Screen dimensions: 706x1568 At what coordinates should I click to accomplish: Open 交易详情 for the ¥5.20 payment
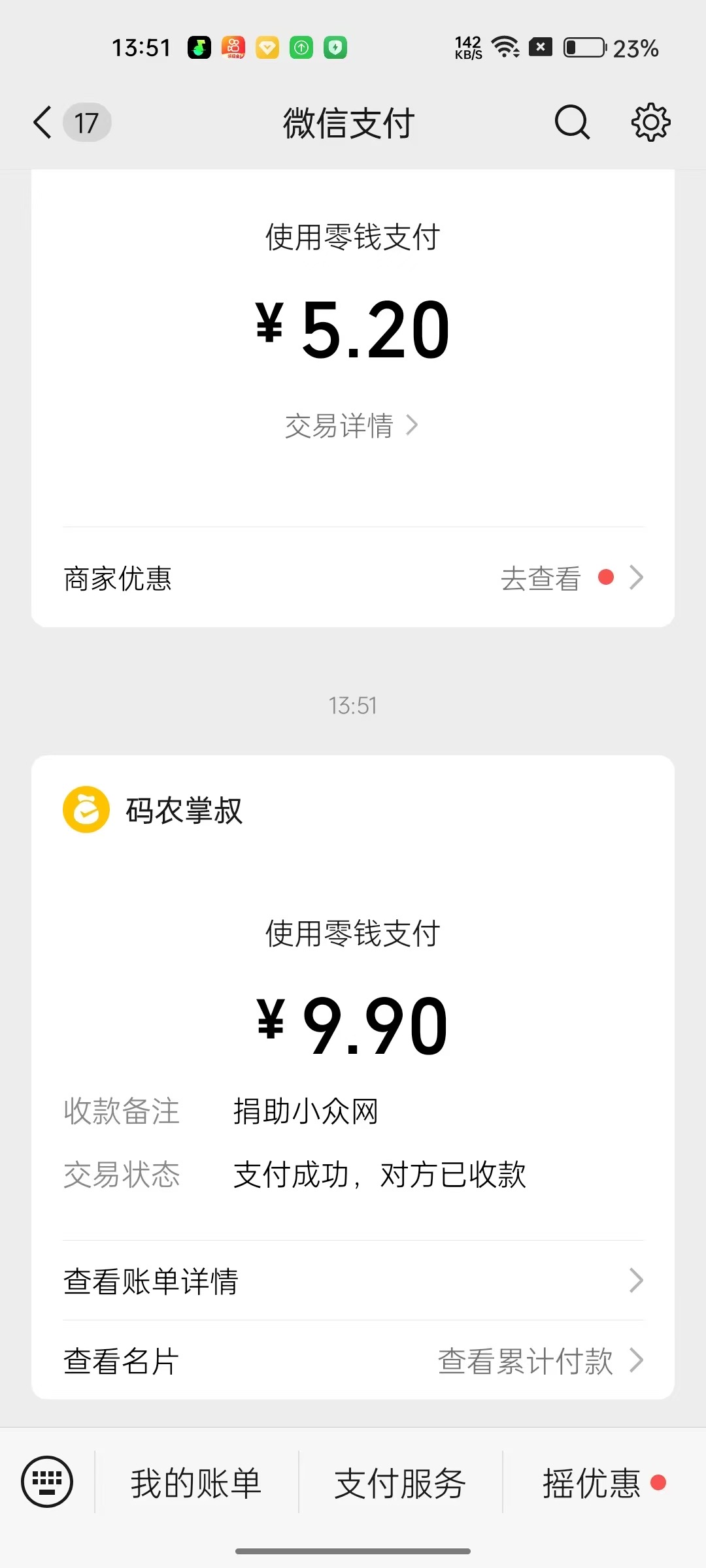click(x=352, y=426)
